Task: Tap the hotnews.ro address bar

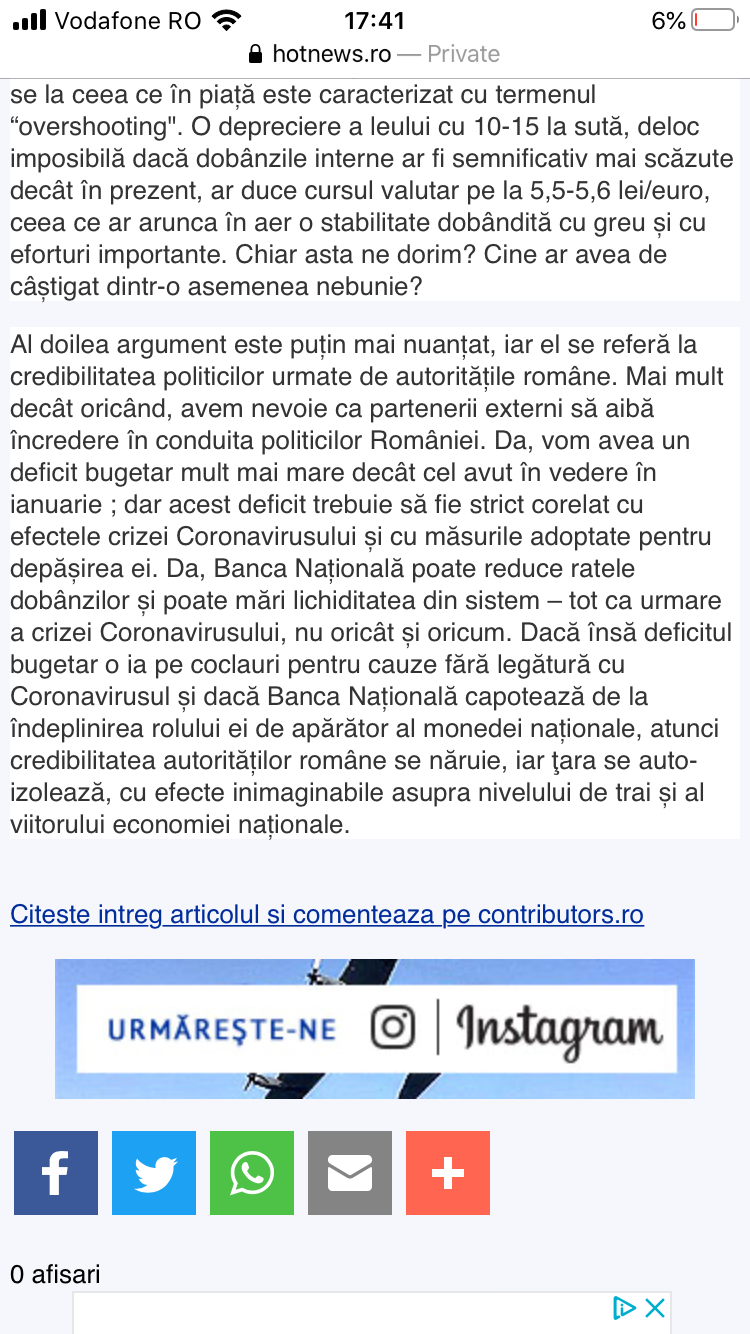Action: 374,53
